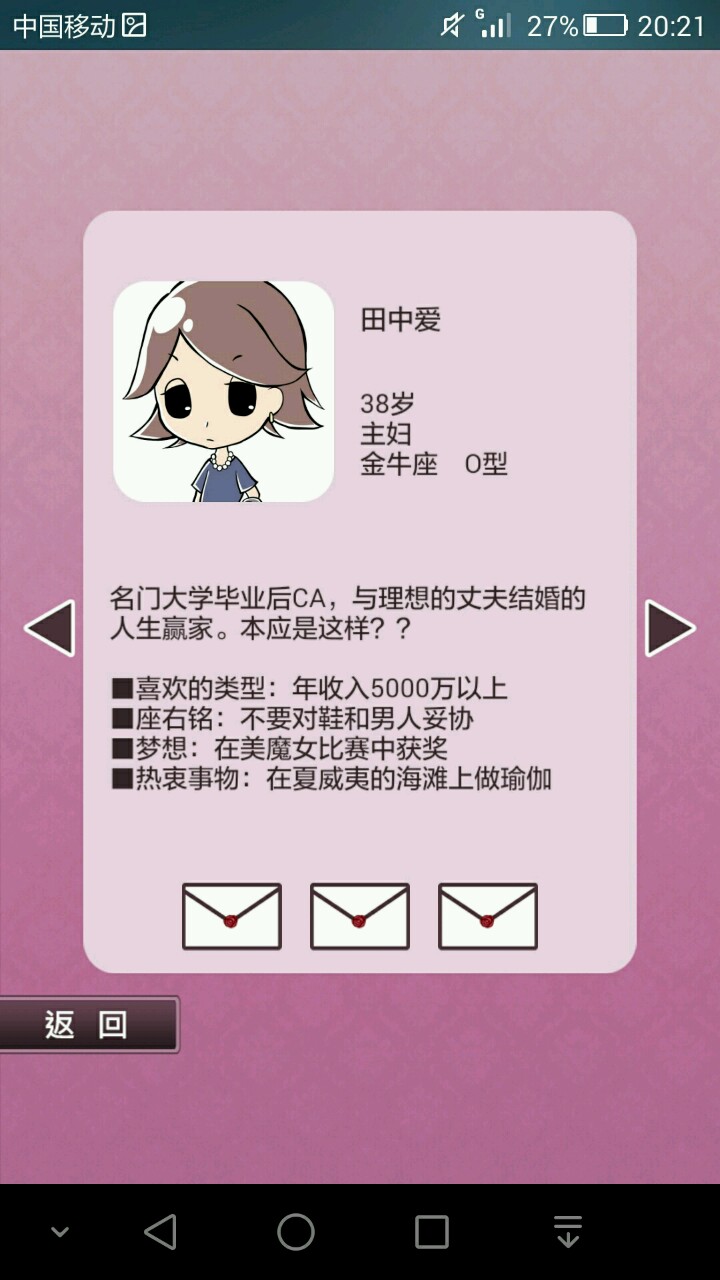Tap the system back triangle
The image size is (720, 1280).
(161, 1232)
